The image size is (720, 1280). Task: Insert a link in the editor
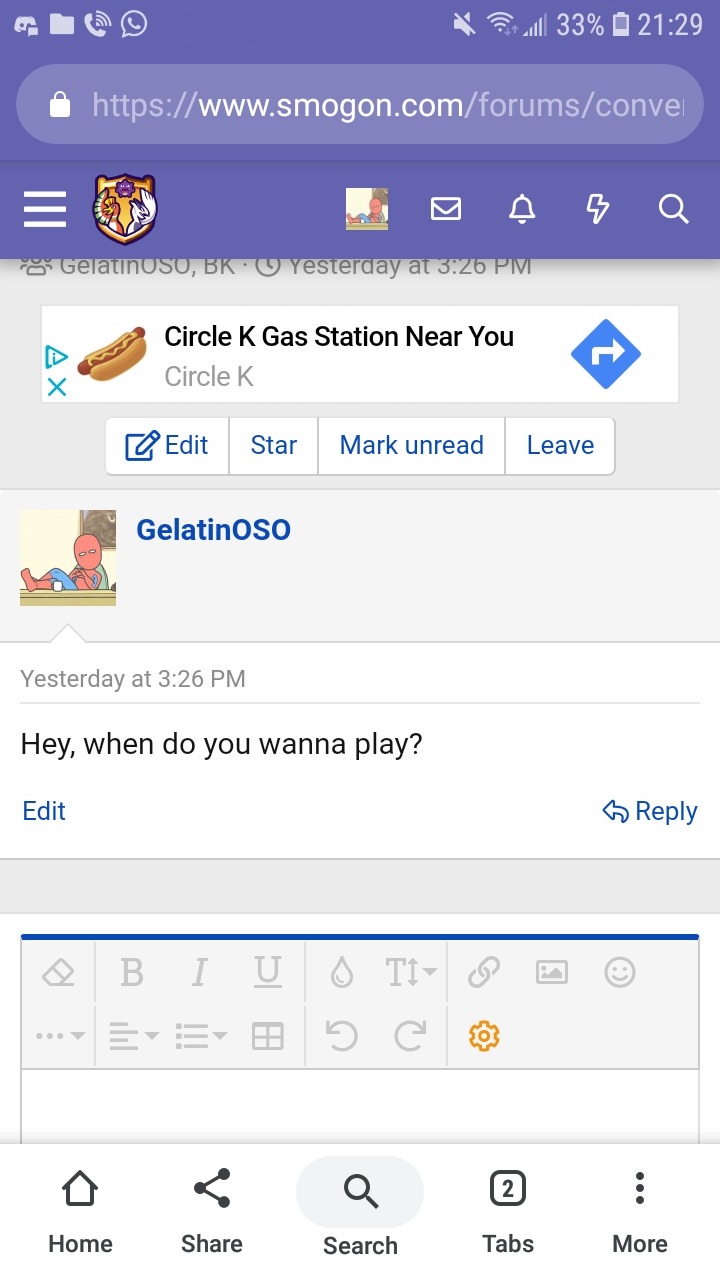(x=484, y=972)
